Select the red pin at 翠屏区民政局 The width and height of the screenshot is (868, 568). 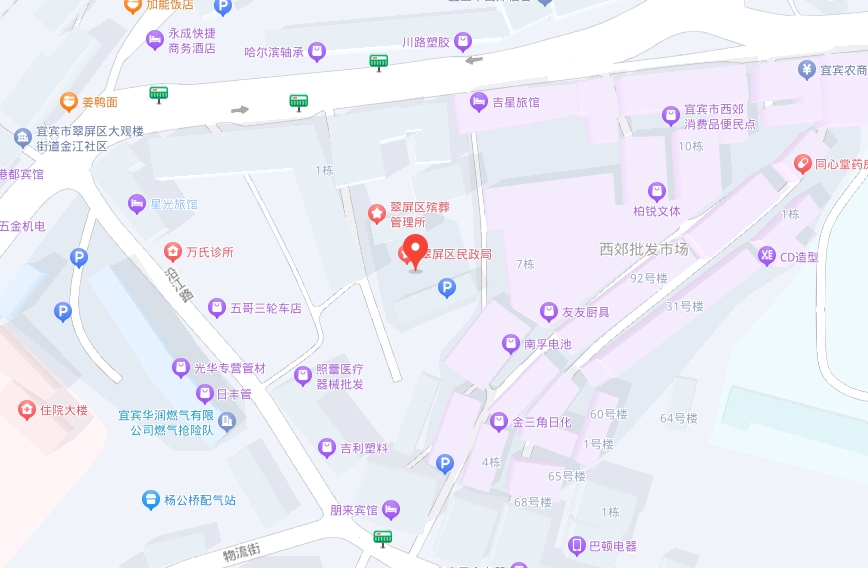tap(414, 250)
